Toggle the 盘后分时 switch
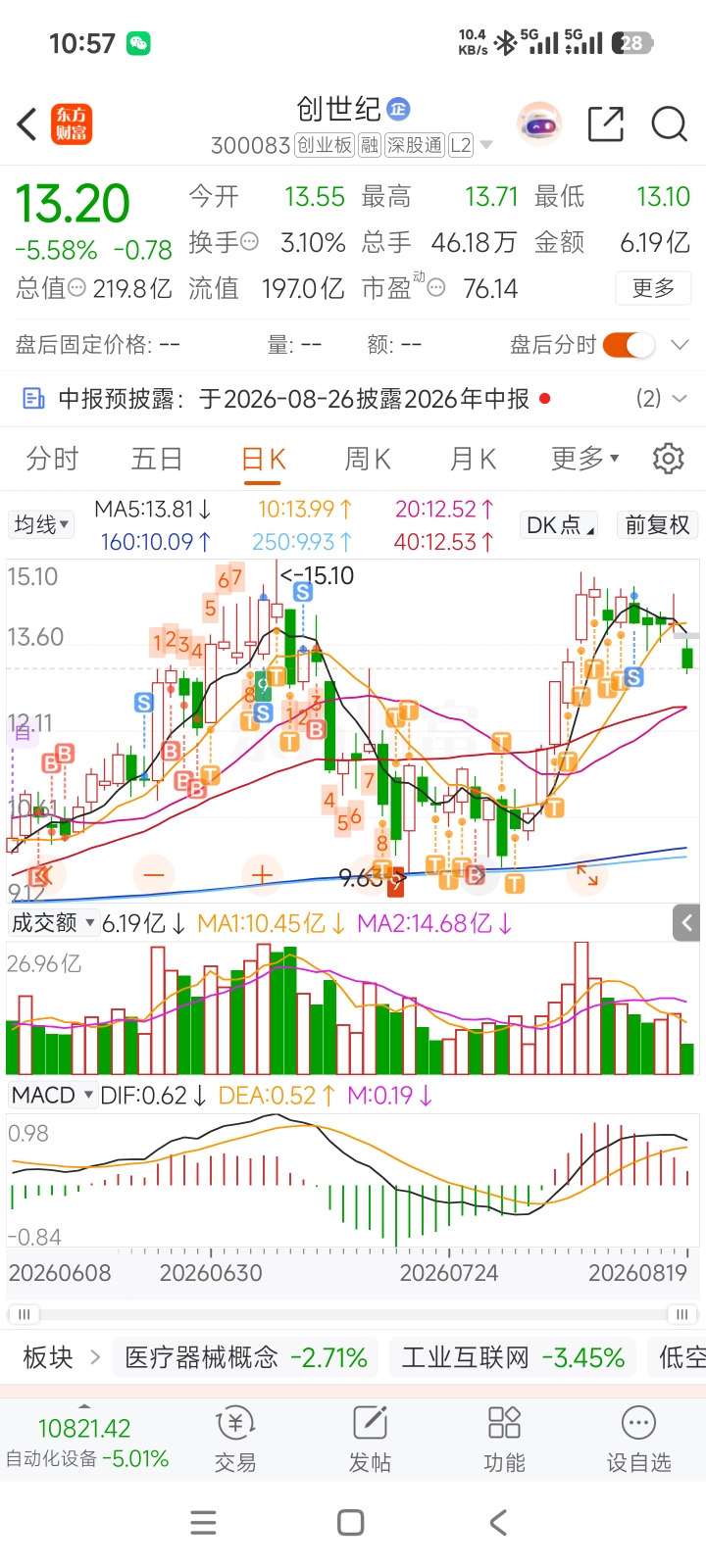This screenshot has width=706, height=1568. [629, 345]
